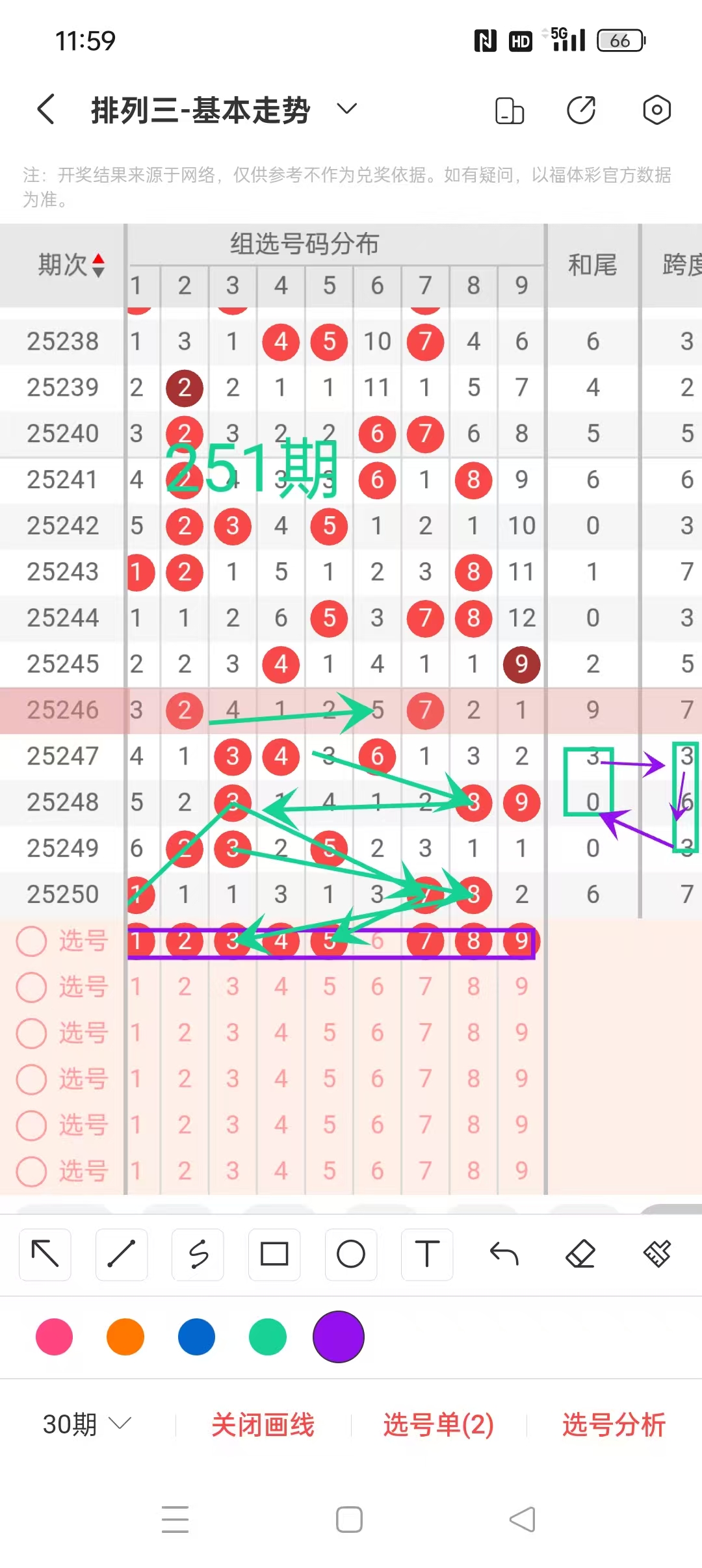Viewport: 702px width, 1568px height.
Task: Select the arrow drawing tool
Action: [x=45, y=1254]
